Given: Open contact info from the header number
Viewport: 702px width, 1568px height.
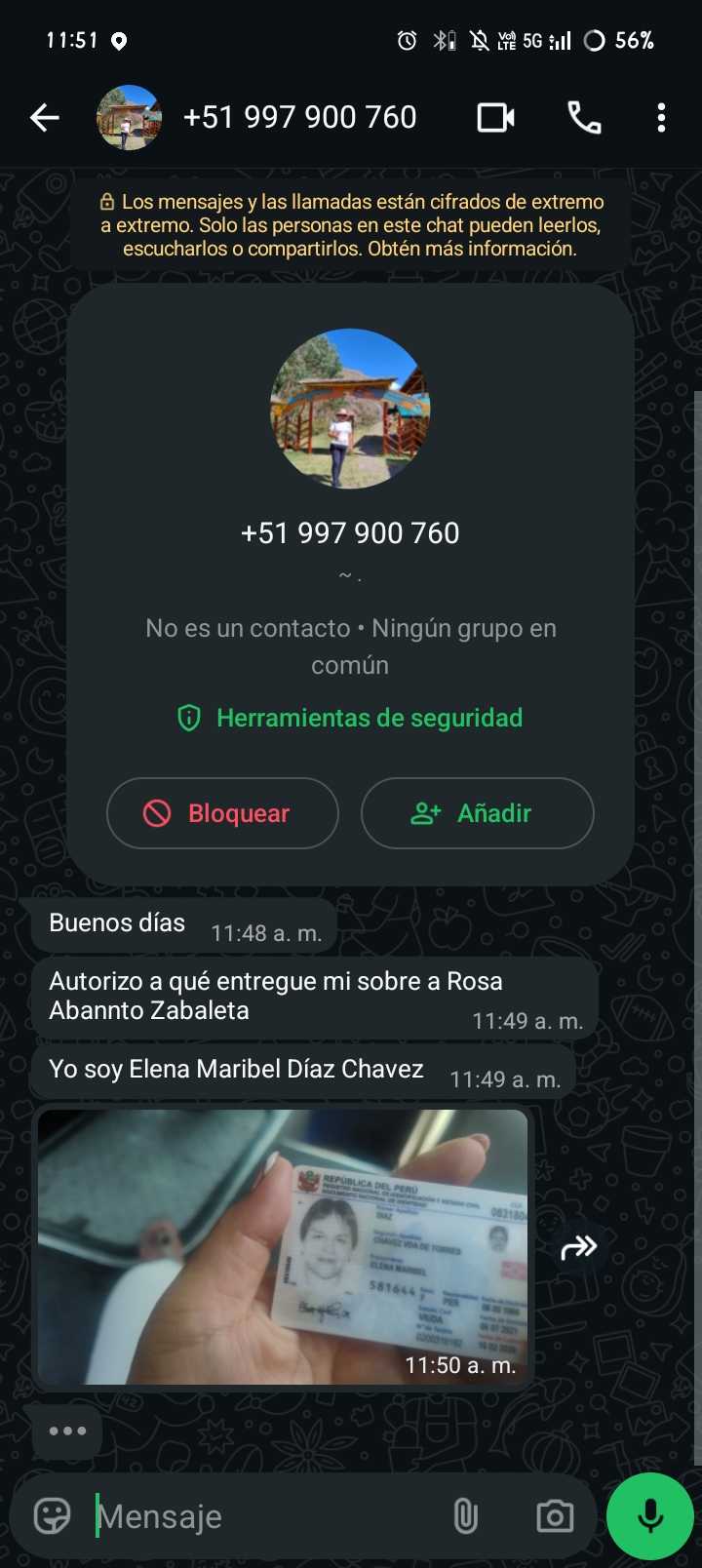Looking at the screenshot, I should tap(299, 118).
